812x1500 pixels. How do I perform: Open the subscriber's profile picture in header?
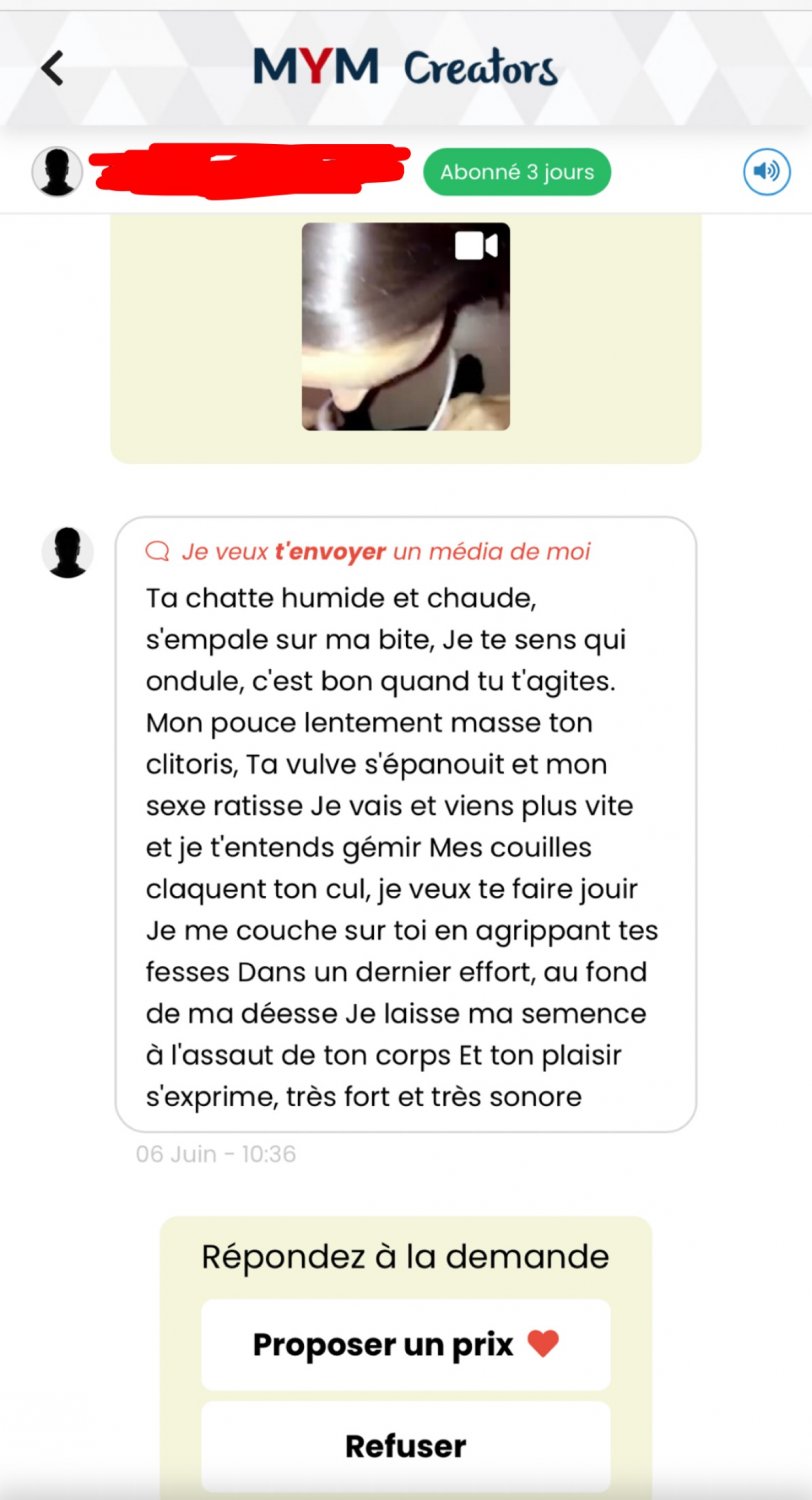coord(57,172)
